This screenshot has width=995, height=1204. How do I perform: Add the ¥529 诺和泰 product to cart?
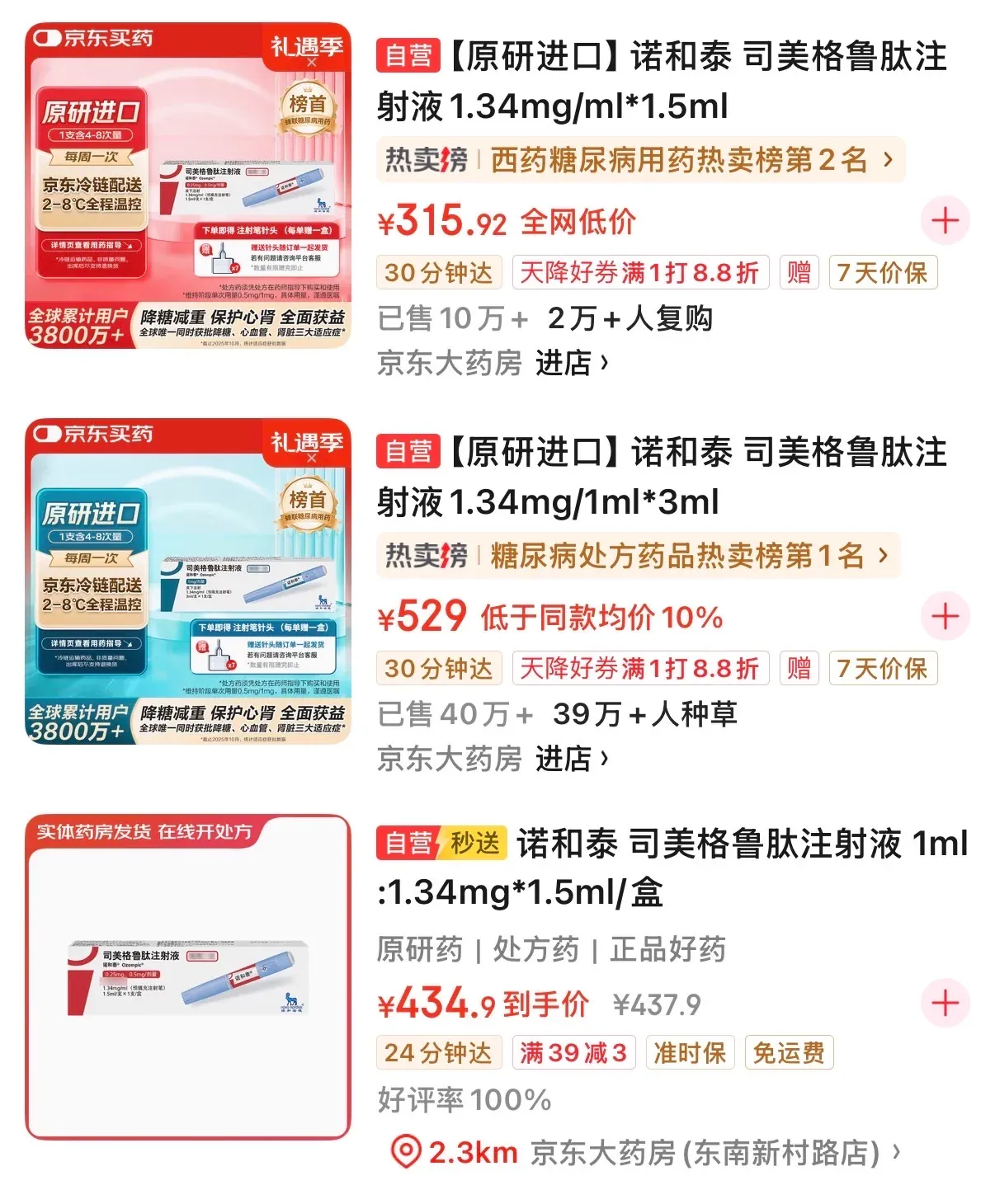pos(945,614)
